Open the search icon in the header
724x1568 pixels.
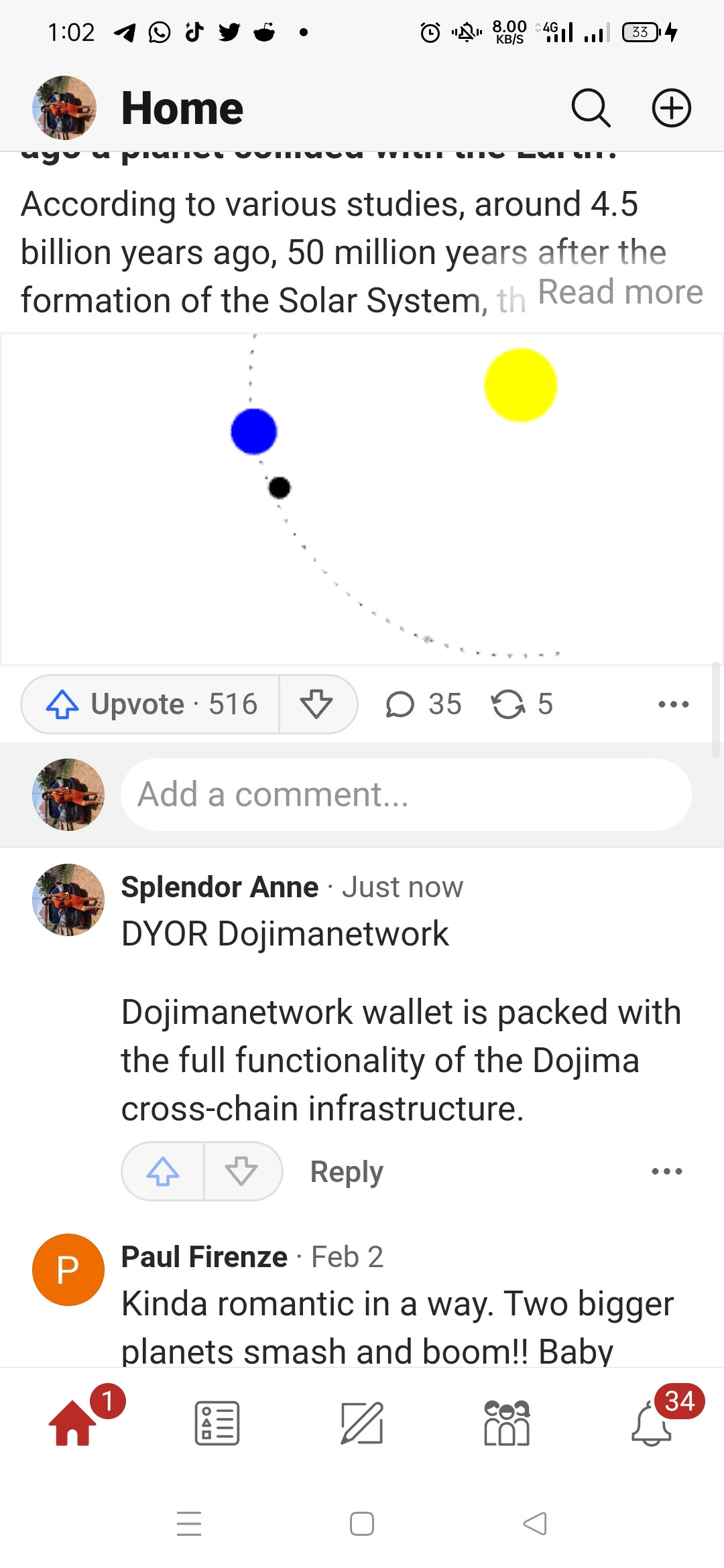point(591,108)
